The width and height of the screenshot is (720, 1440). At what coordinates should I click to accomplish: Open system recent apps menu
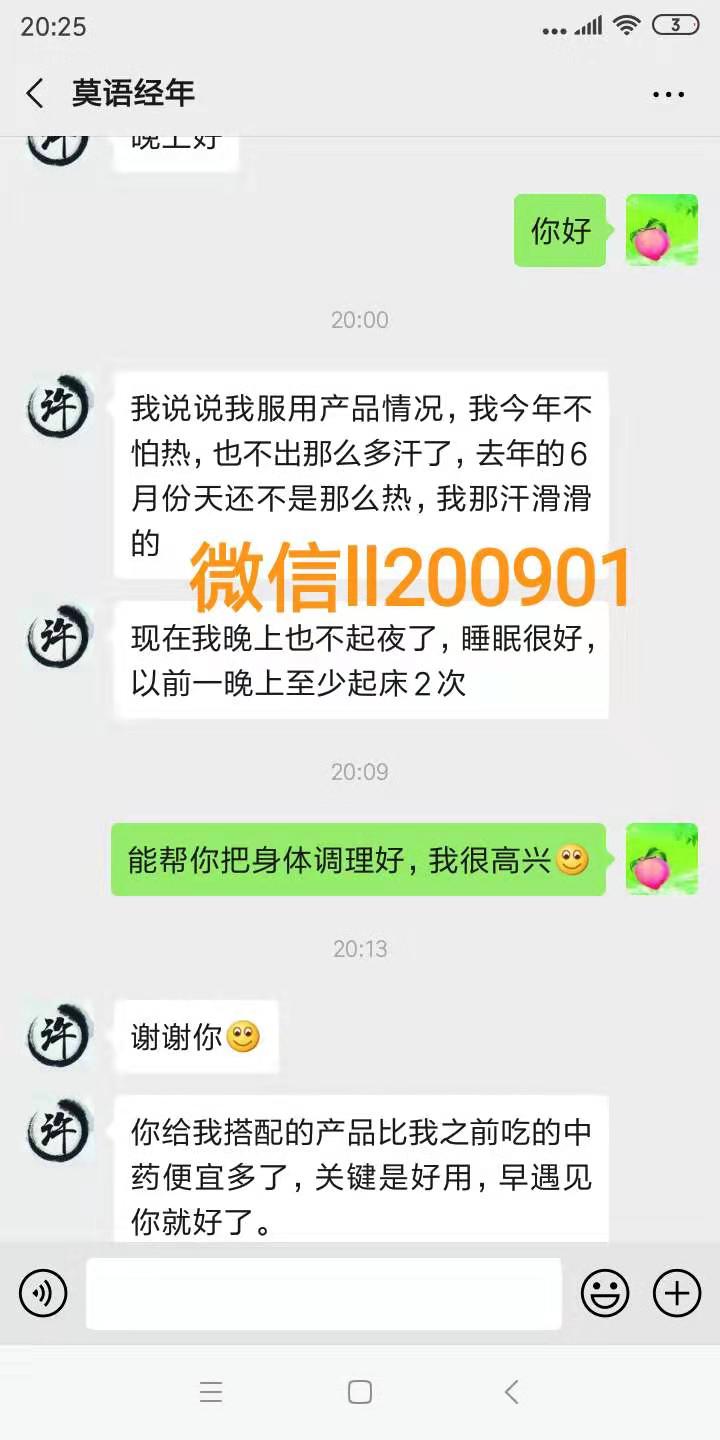tap(211, 1392)
